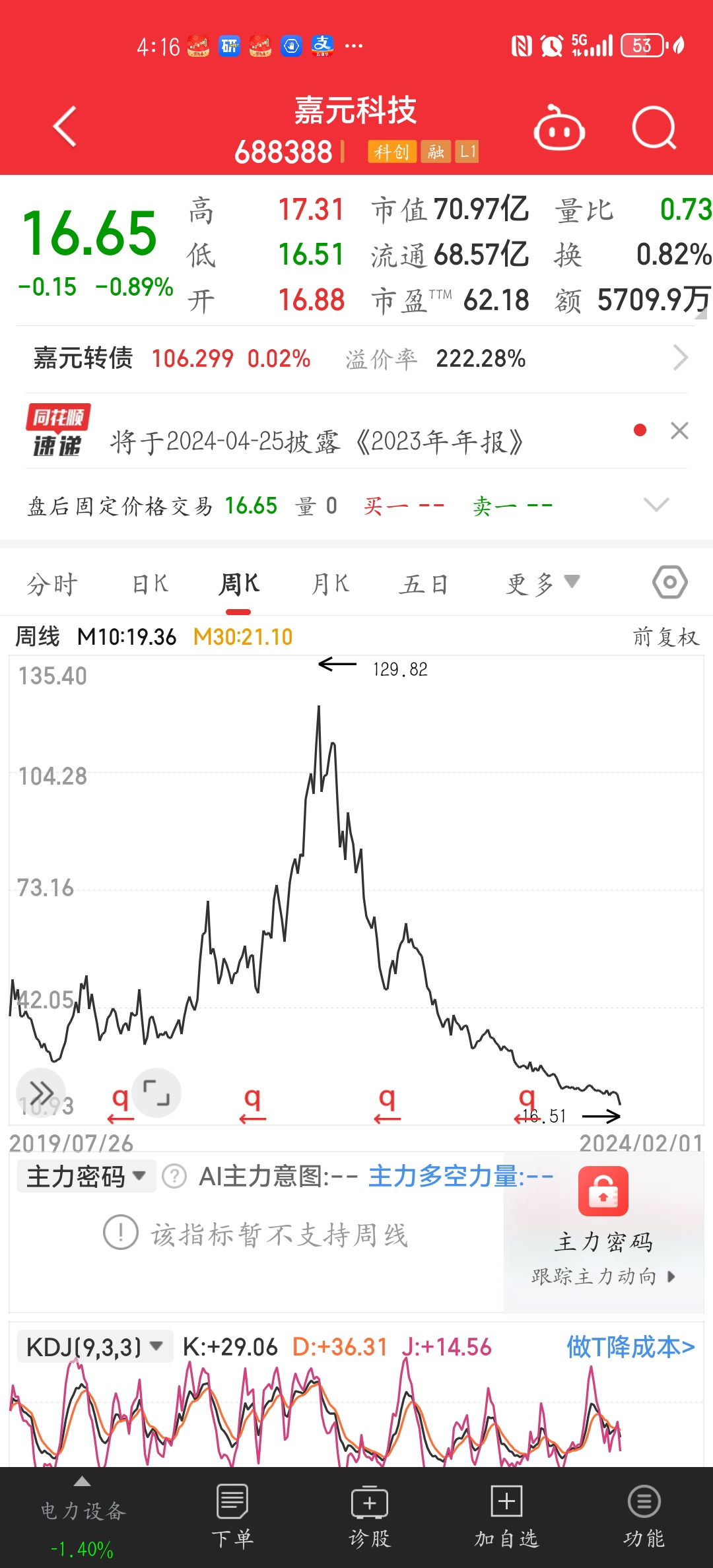
Task: Switch to the 分时 chart tab
Action: click(52, 584)
